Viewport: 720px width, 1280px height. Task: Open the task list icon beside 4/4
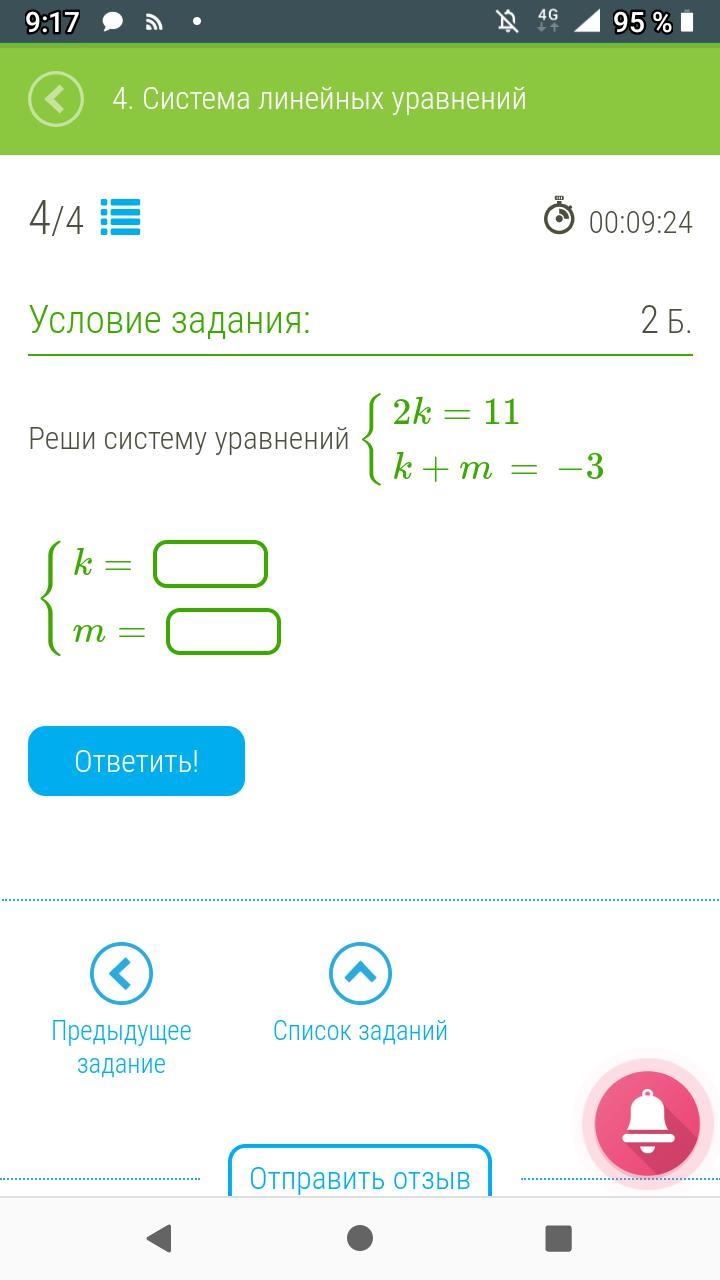pyautogui.click(x=121, y=217)
